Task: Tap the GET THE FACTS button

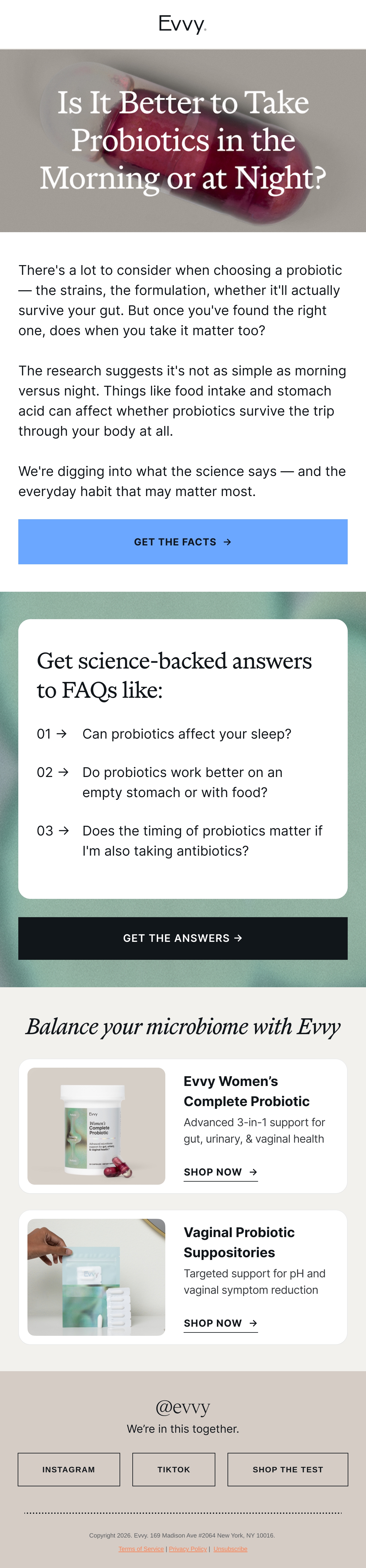Action: click(183, 541)
